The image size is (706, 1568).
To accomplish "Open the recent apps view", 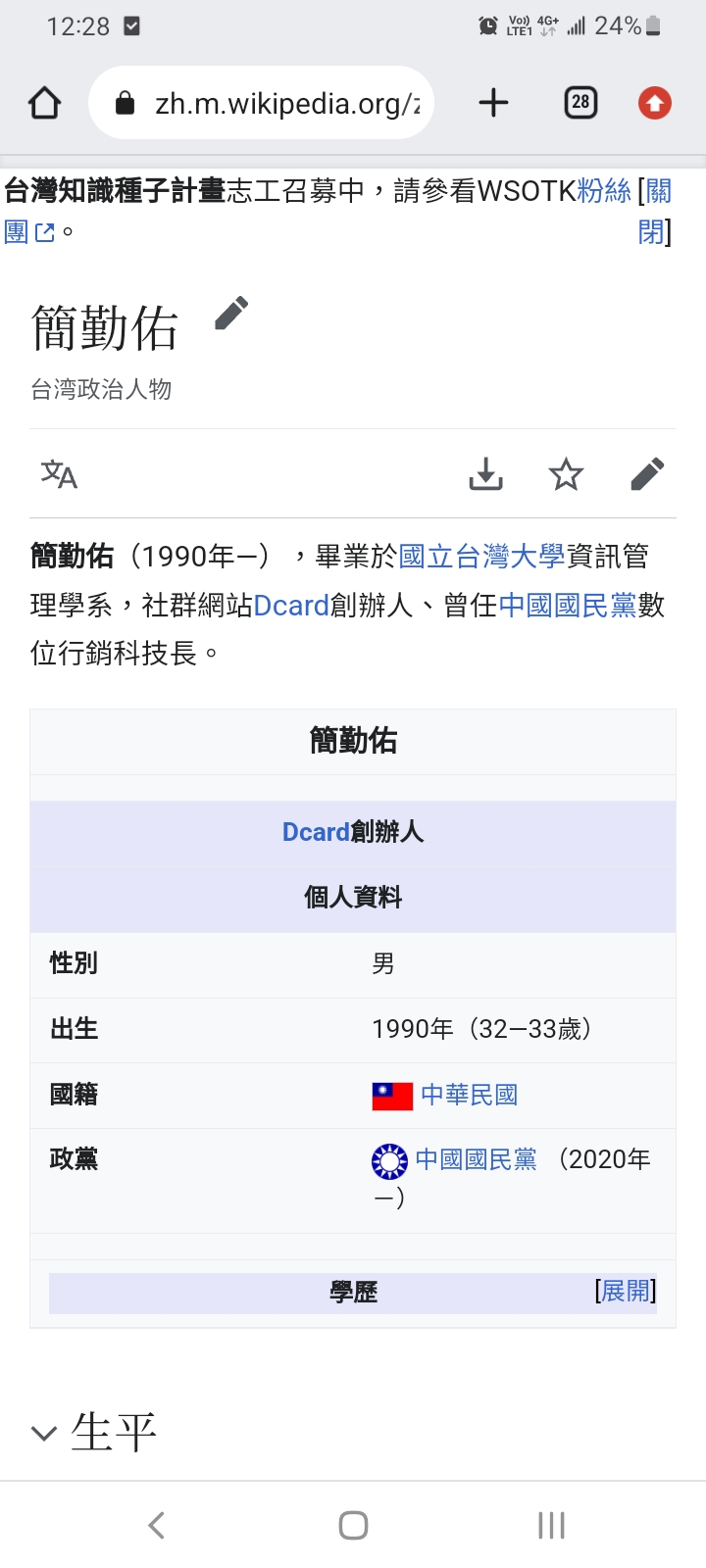I will coord(551,1525).
